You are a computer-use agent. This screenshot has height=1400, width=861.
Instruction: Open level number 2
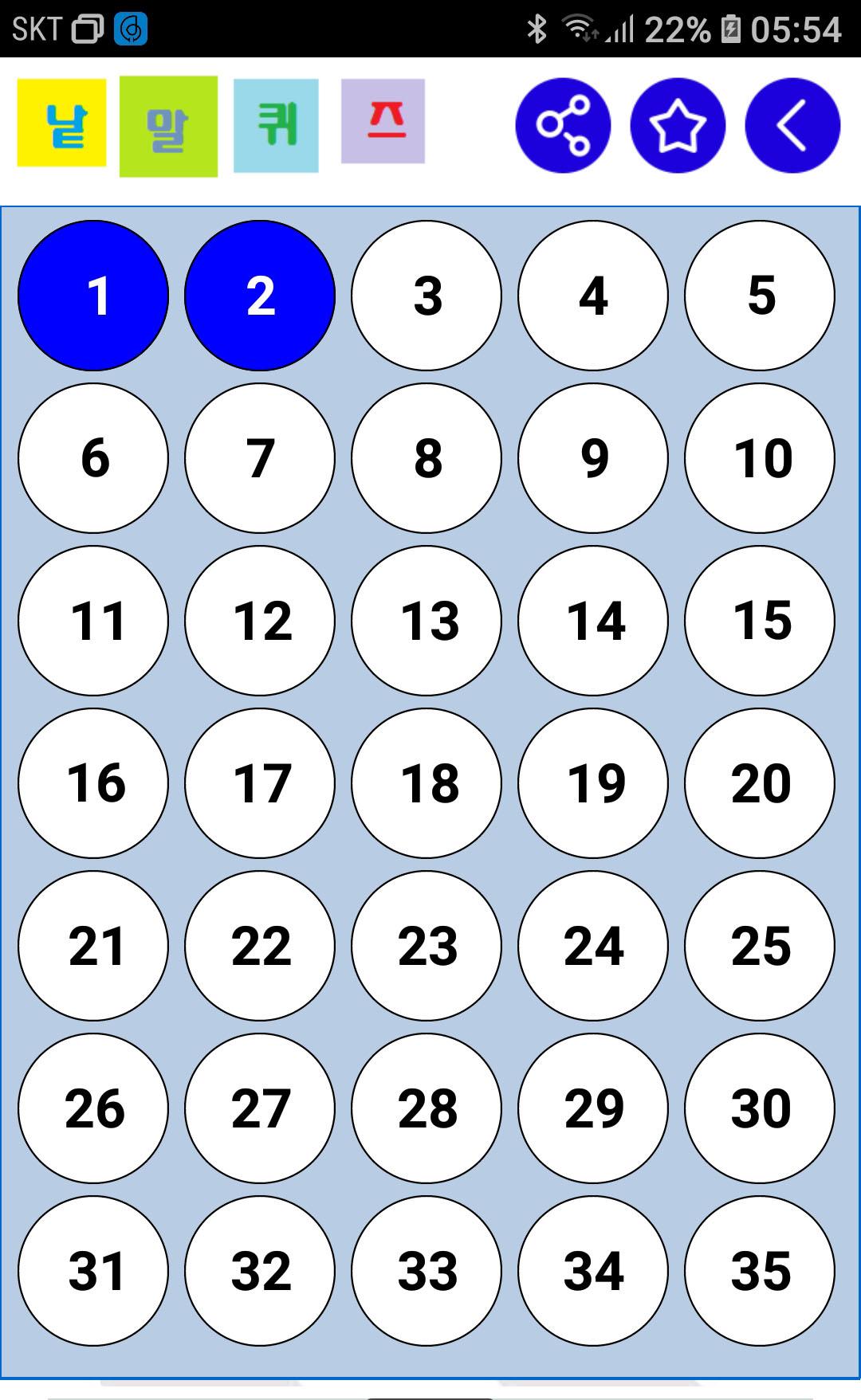click(x=260, y=296)
